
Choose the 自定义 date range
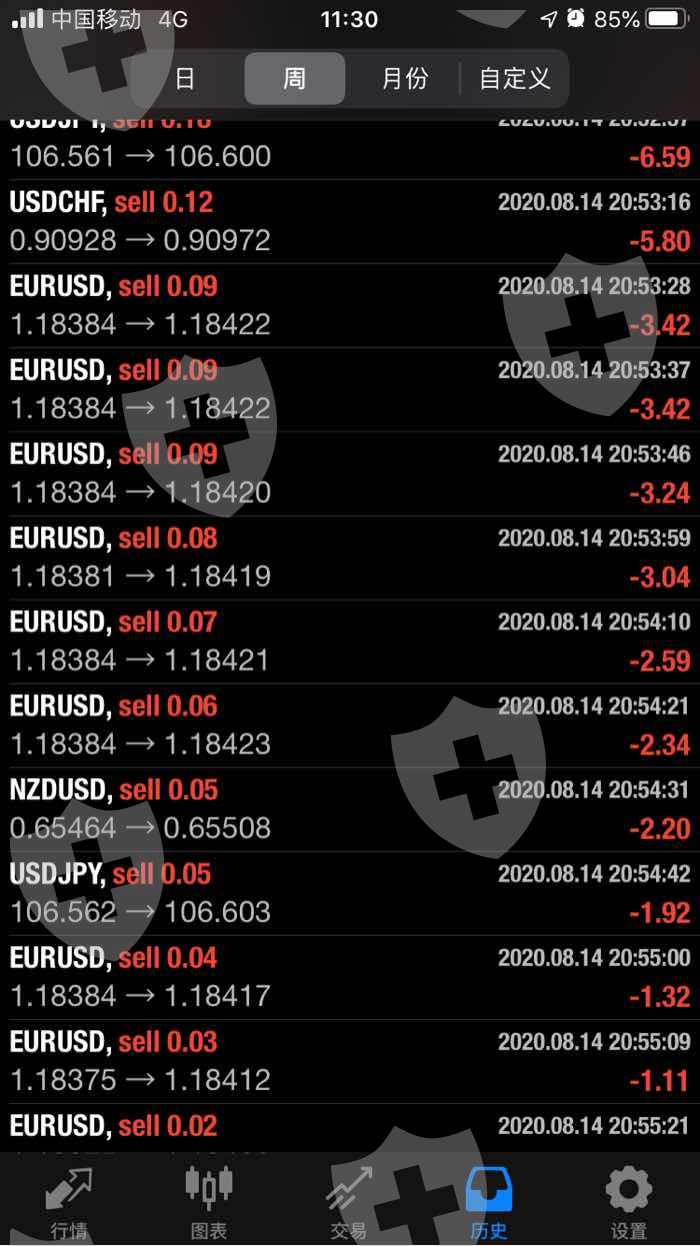[x=514, y=79]
